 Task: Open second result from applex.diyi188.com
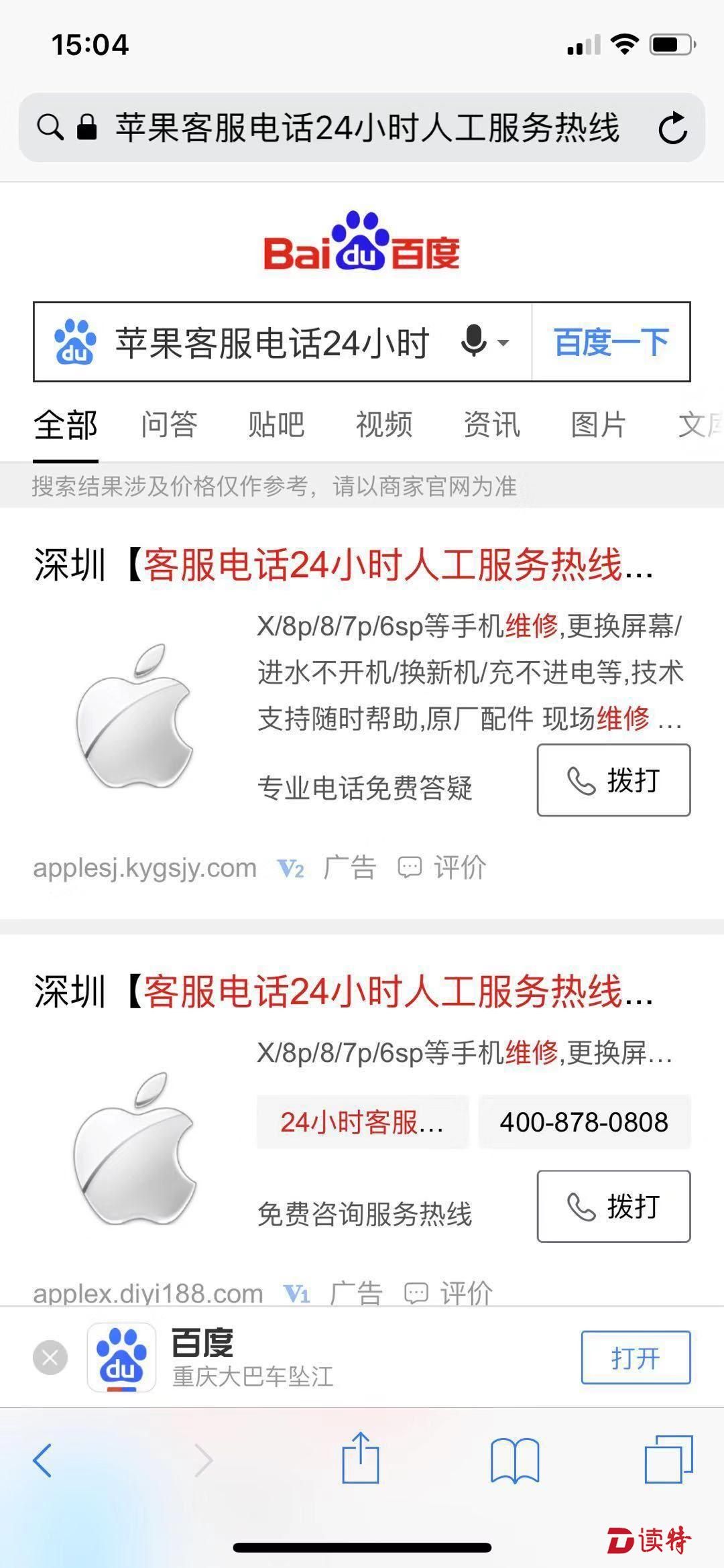click(x=342, y=991)
